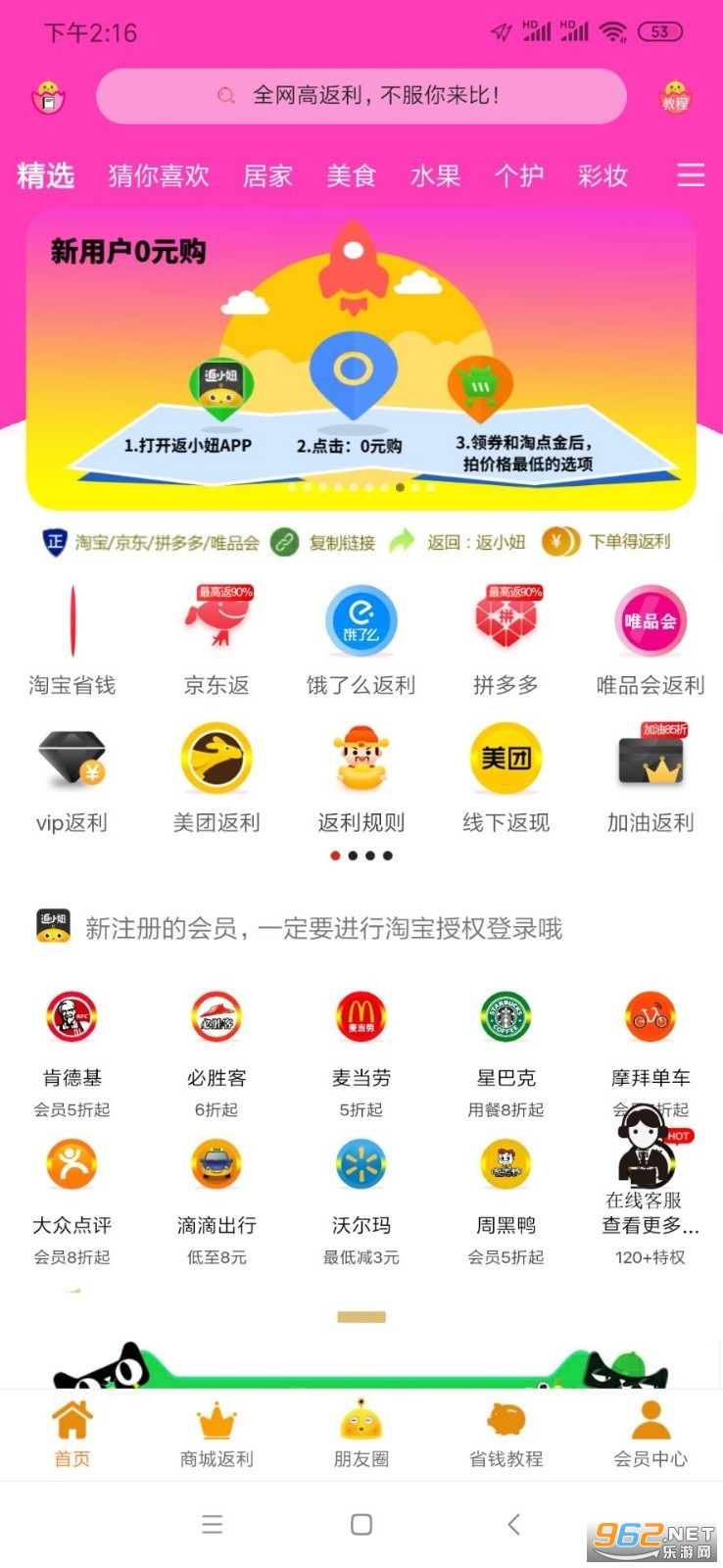Open 美团返利
The width and height of the screenshot is (723, 1568).
pos(217,777)
